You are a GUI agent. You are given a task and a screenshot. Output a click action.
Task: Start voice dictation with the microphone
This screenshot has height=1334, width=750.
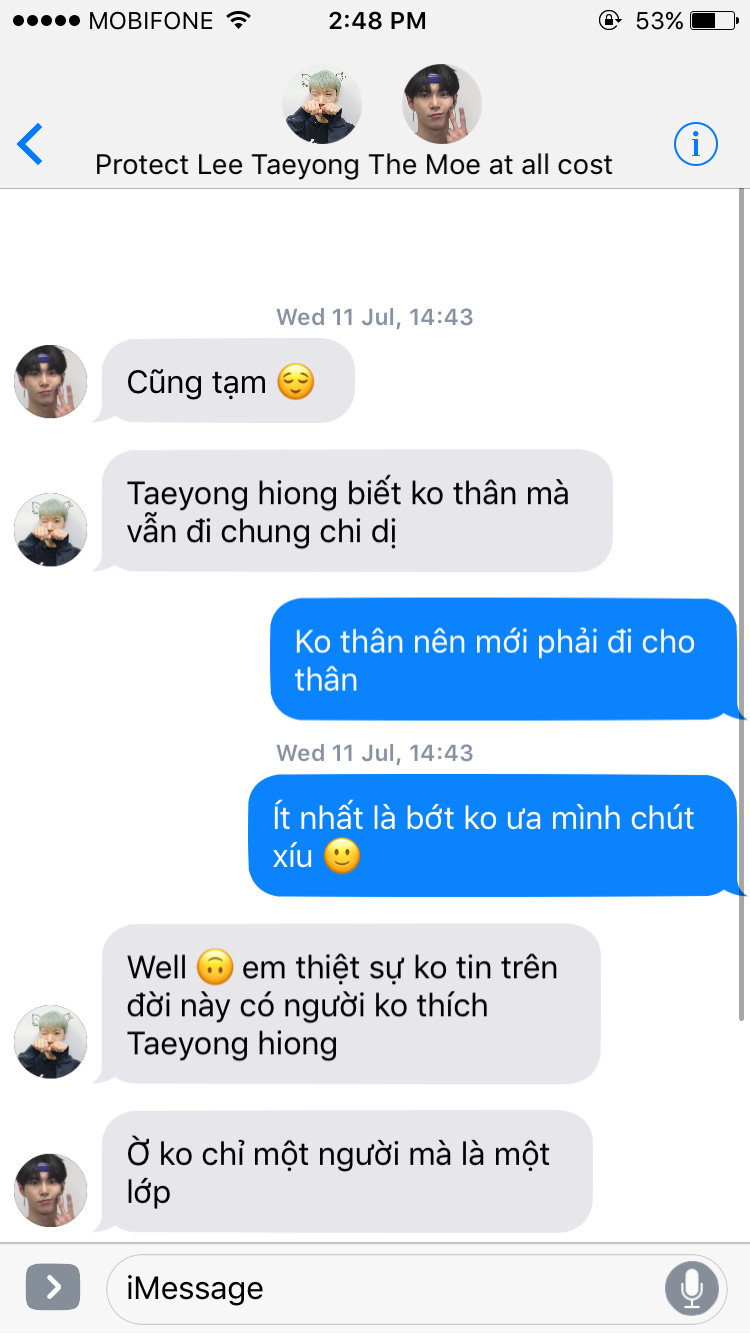click(691, 1288)
